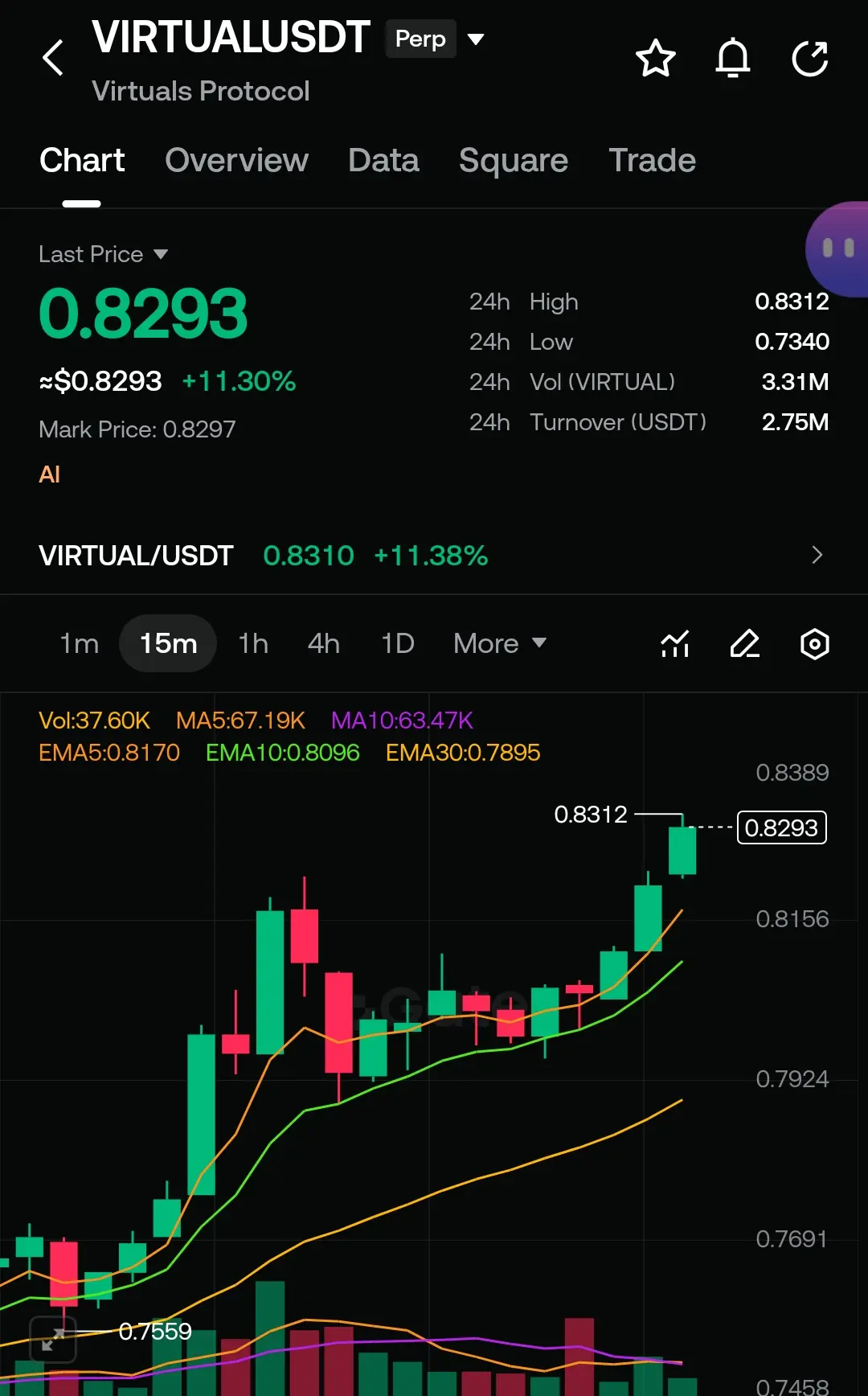Image resolution: width=868 pixels, height=1396 pixels.
Task: Open the drawing tools pencil
Action: 745,643
